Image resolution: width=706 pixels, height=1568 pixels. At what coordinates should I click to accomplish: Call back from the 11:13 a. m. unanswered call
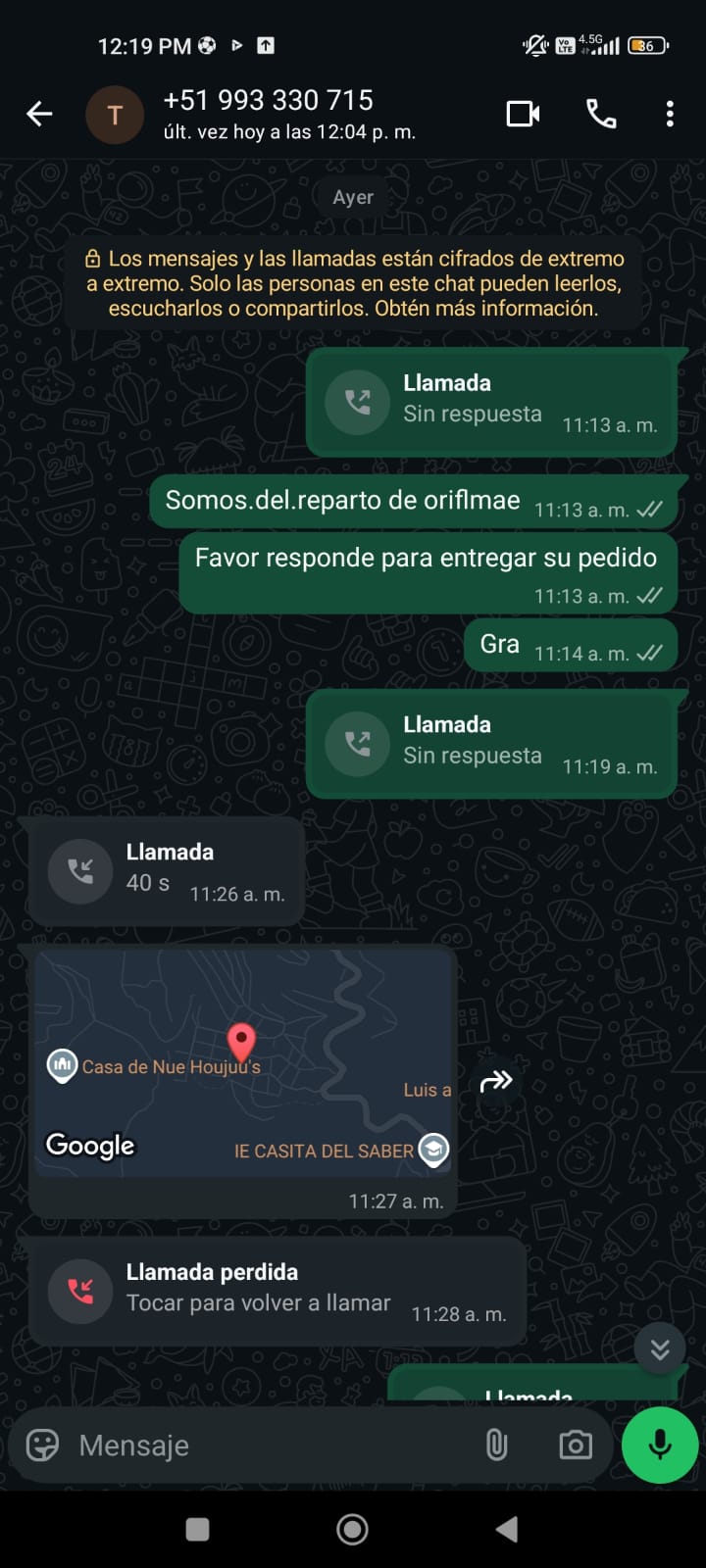[x=492, y=402]
